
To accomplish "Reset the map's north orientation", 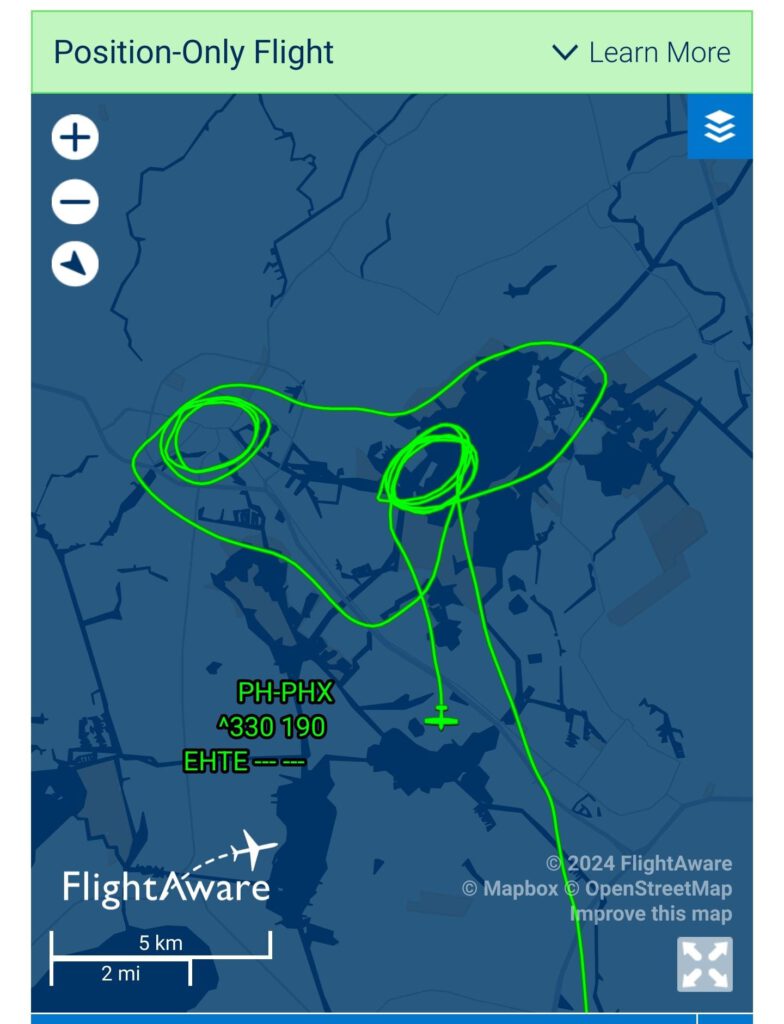I will (x=75, y=265).
